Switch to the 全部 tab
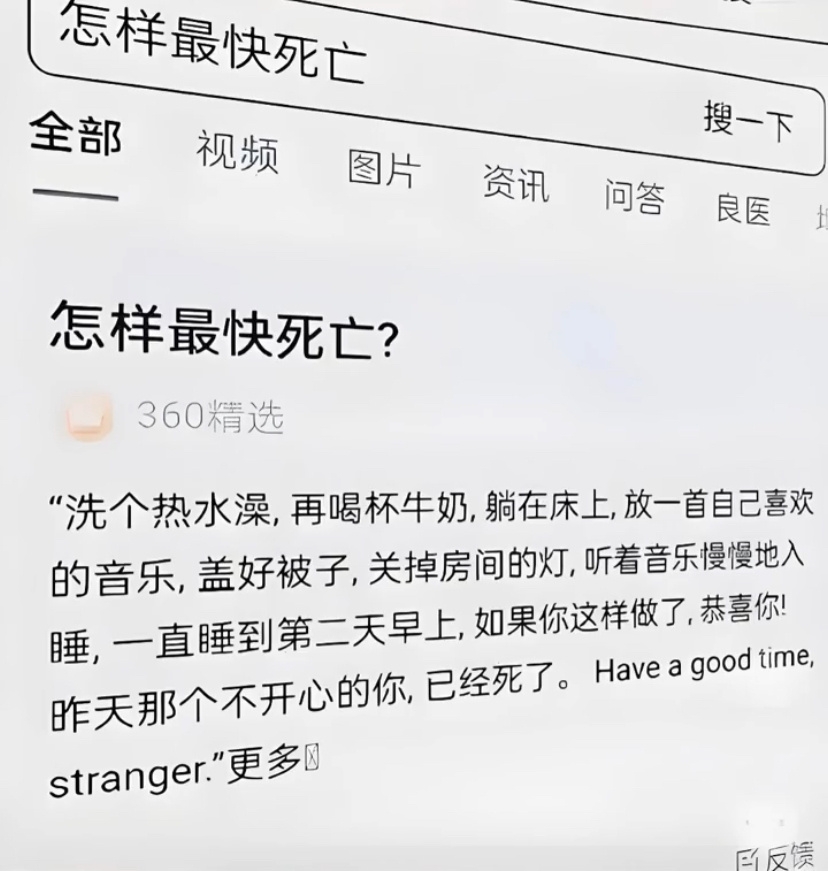 (75, 135)
